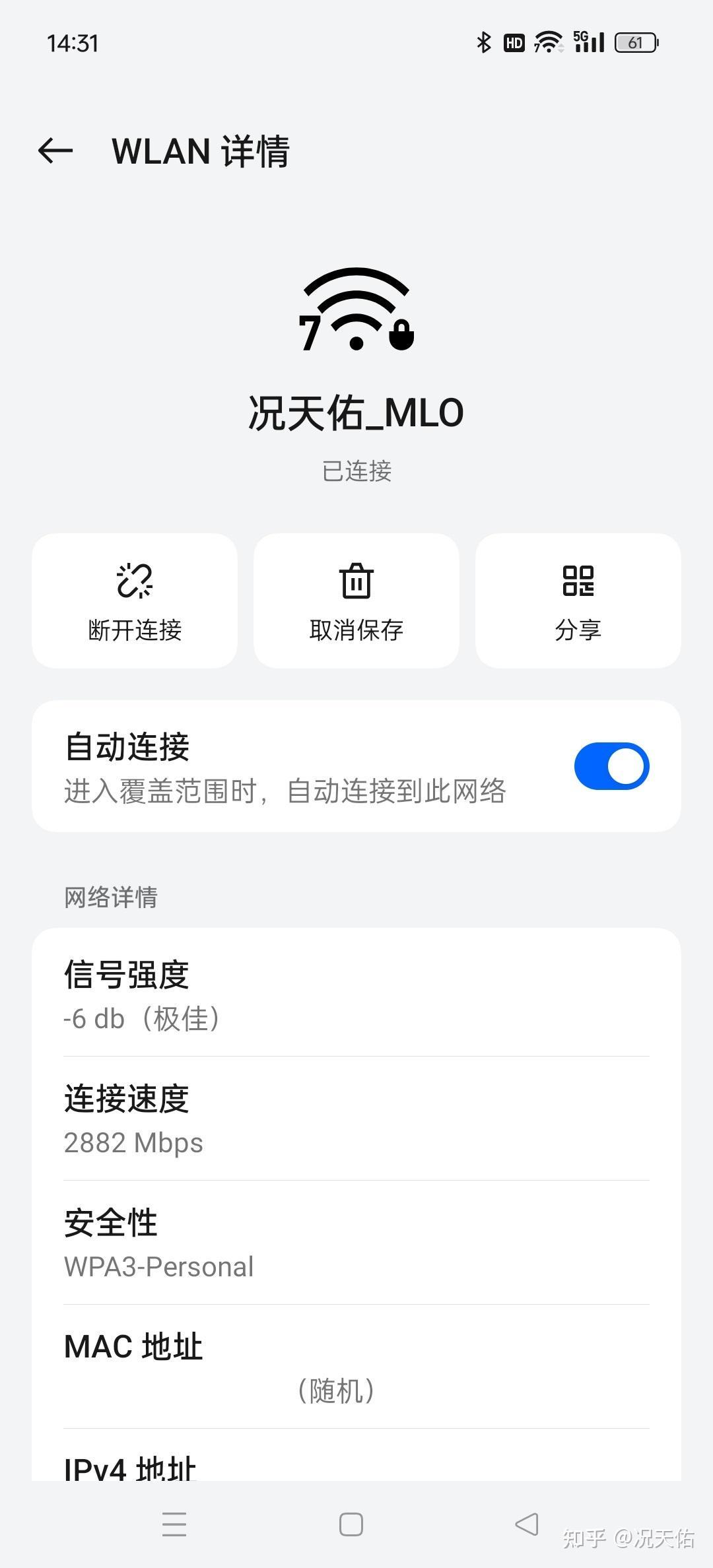Tap 断开连接 to disconnect the network

tap(135, 601)
